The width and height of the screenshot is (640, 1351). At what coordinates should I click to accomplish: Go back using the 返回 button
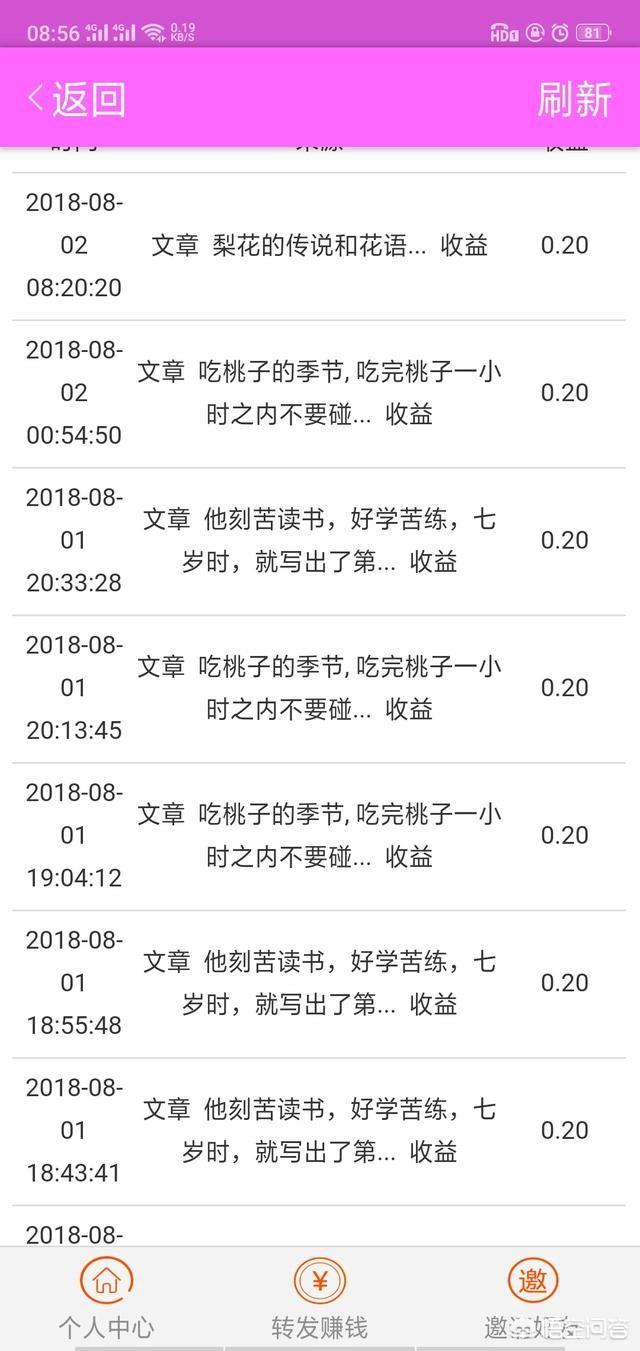click(x=77, y=99)
